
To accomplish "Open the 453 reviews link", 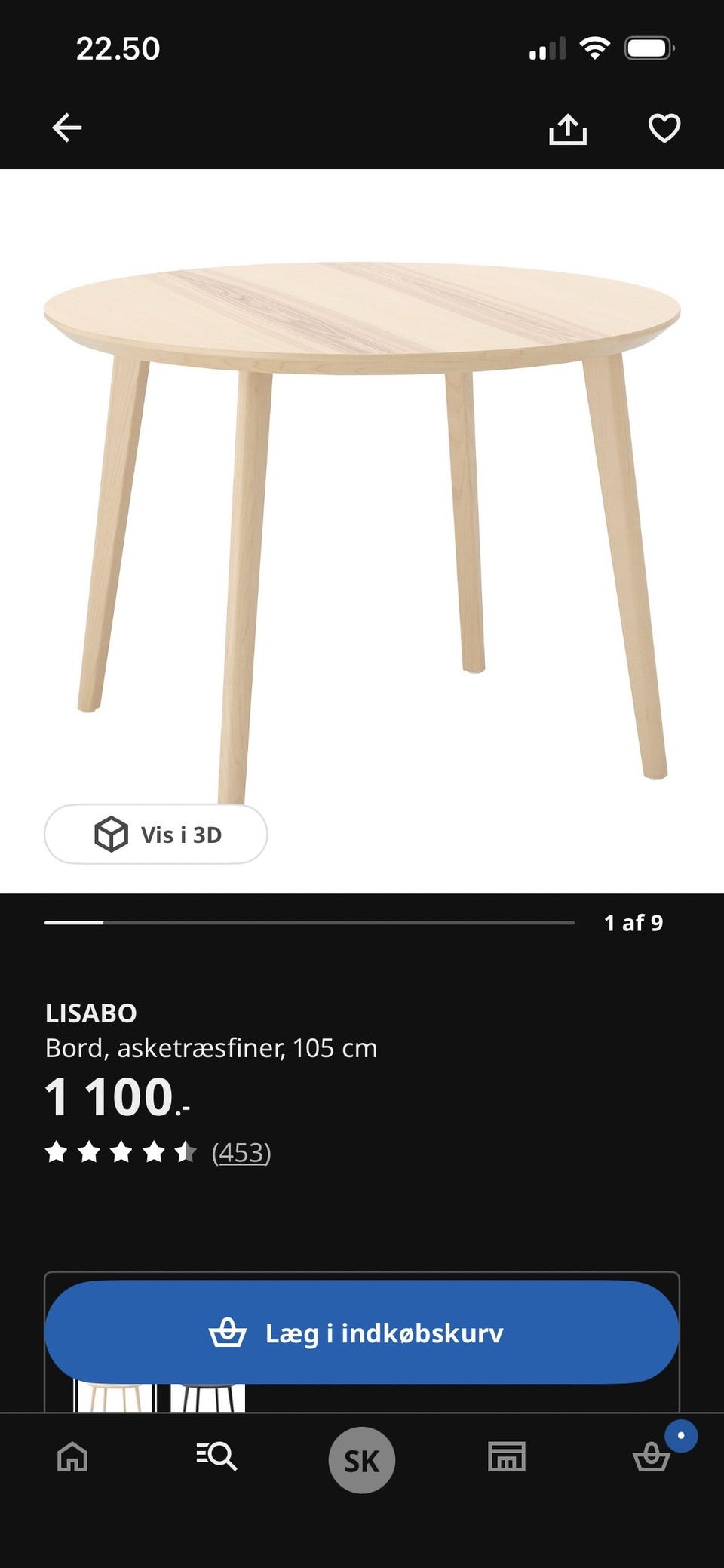I will (x=241, y=1152).
